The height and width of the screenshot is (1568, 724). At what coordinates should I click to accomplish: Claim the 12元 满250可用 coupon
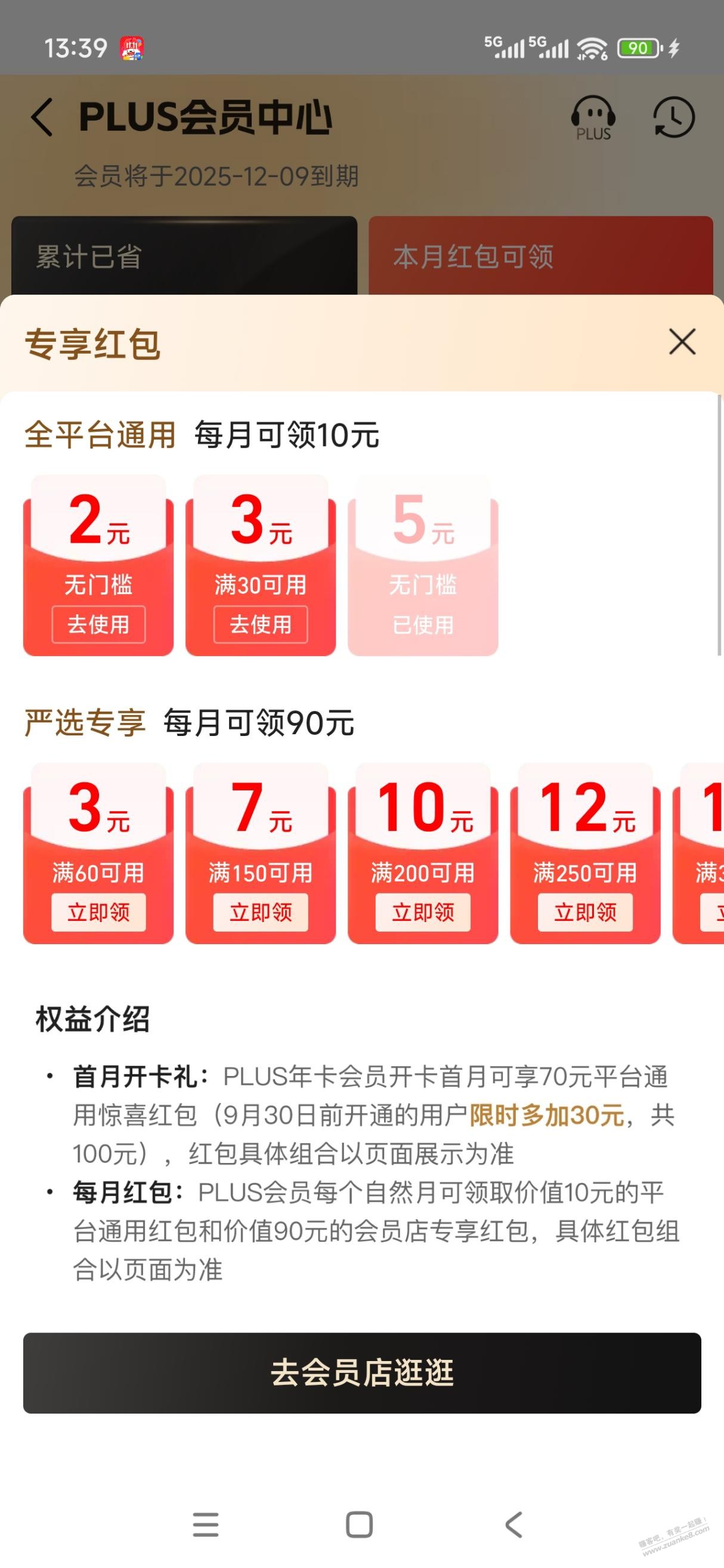pos(584,912)
